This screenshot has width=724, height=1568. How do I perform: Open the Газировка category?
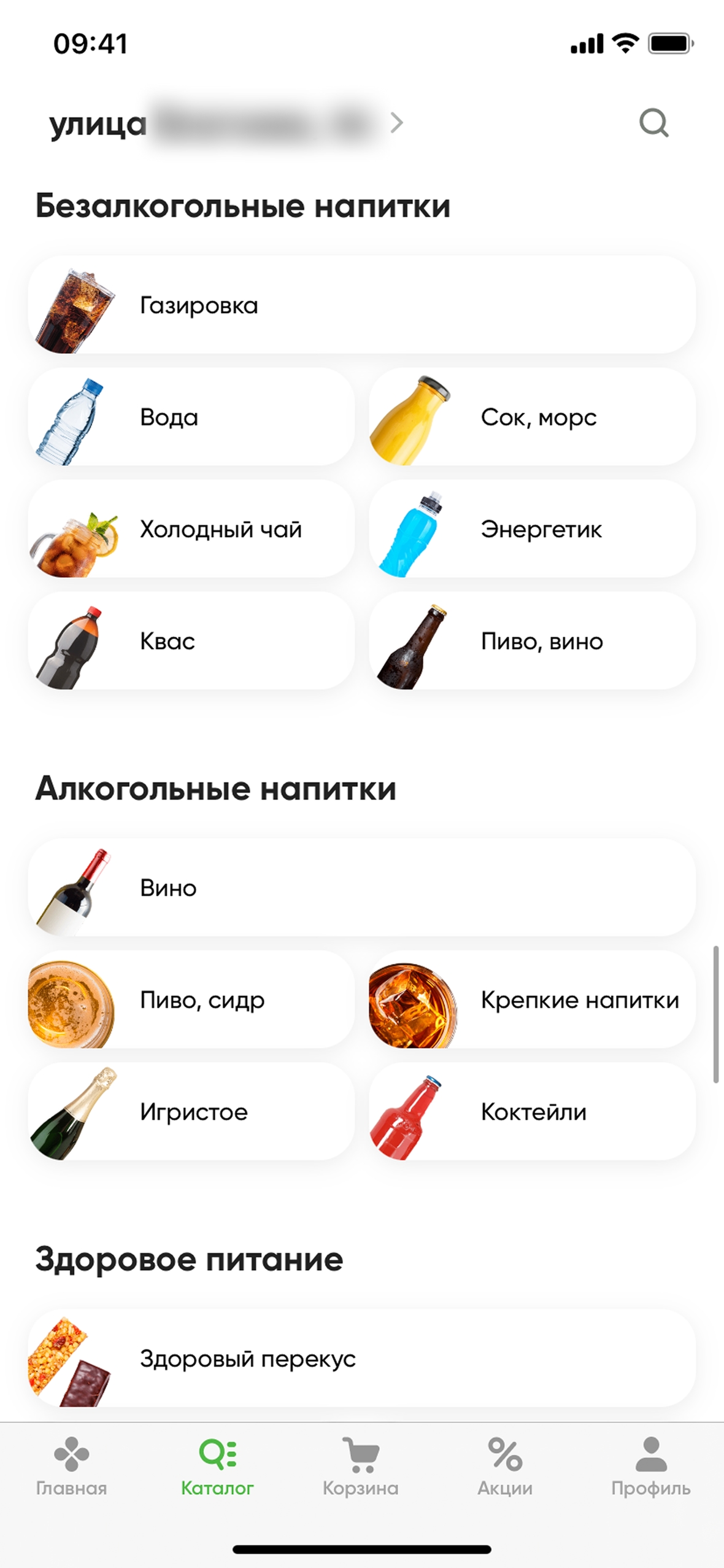click(x=361, y=305)
